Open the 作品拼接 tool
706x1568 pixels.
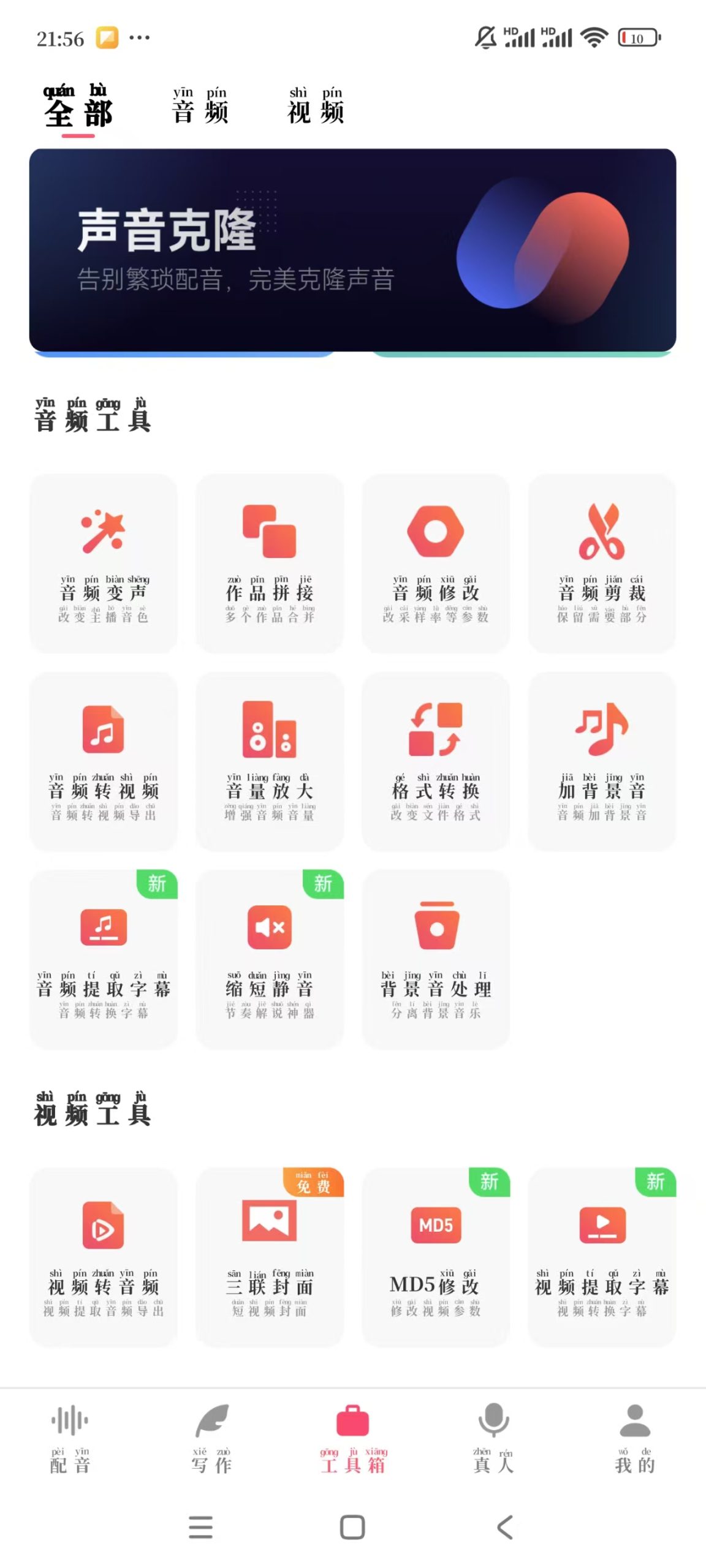click(x=270, y=562)
